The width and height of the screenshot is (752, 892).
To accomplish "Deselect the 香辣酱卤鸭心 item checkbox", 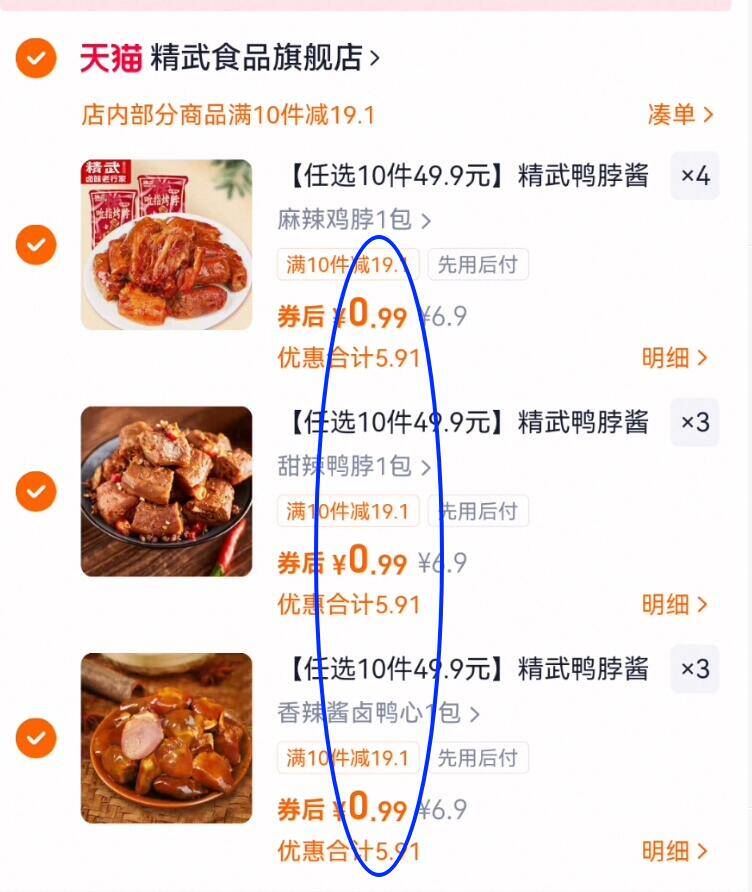I will 35,738.
